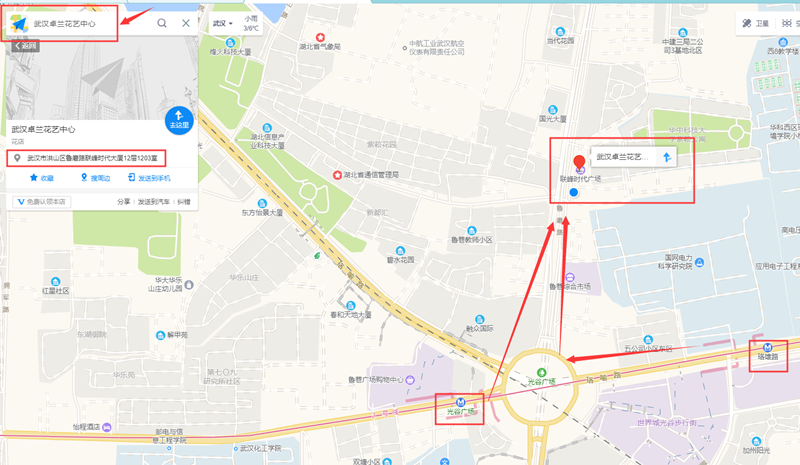Tap 搜周边 to search nearby
This screenshot has width=800, height=465.
pos(94,178)
